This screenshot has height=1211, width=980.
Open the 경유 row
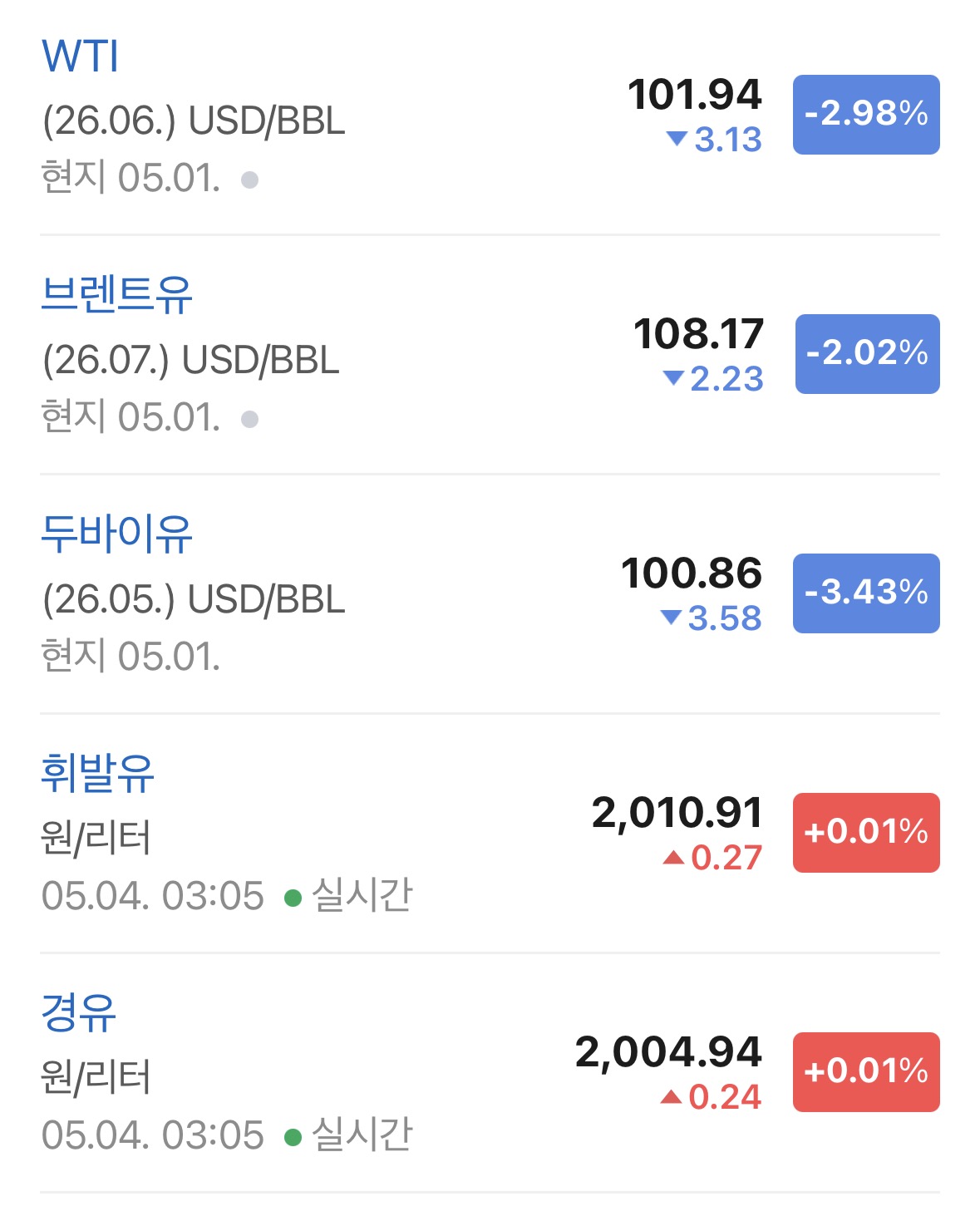[x=490, y=1073]
